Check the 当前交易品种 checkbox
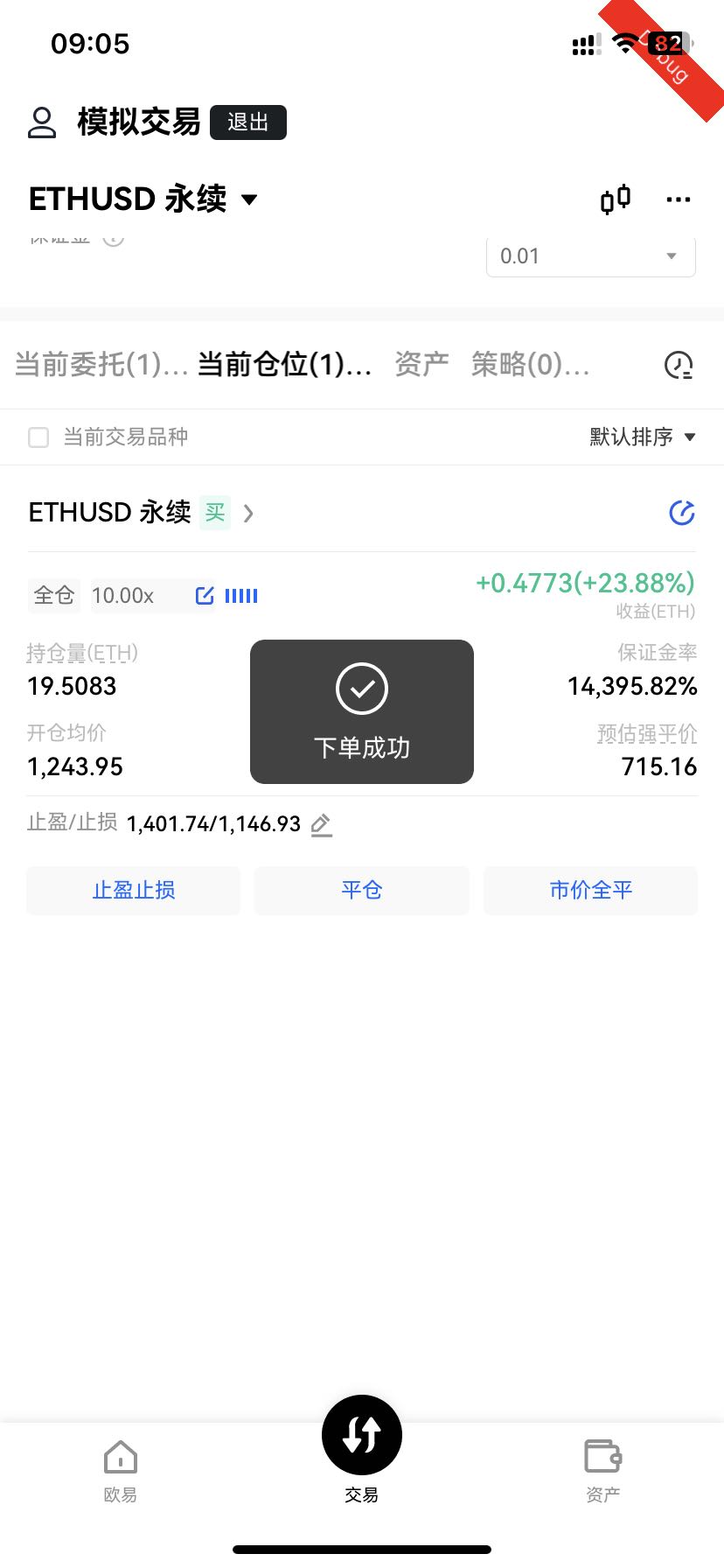This screenshot has width=724, height=1568. (x=38, y=437)
